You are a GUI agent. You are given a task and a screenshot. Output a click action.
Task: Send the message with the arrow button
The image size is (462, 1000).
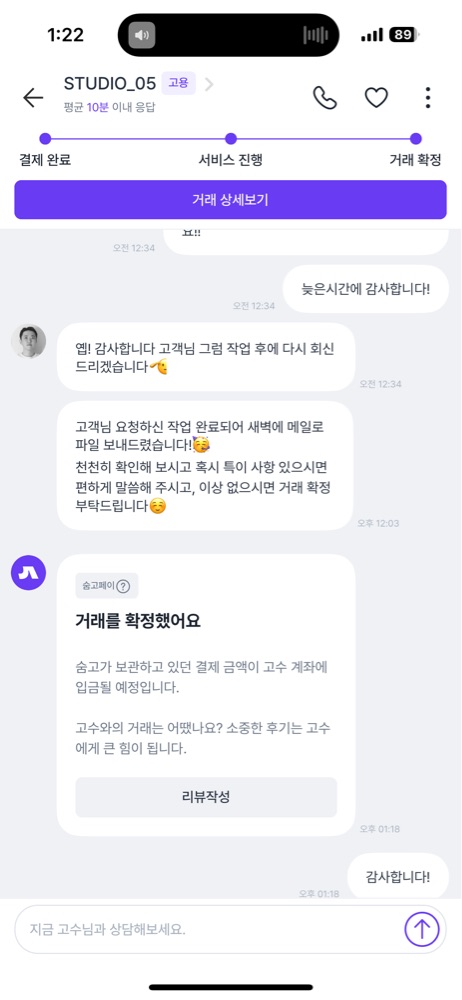coord(422,929)
